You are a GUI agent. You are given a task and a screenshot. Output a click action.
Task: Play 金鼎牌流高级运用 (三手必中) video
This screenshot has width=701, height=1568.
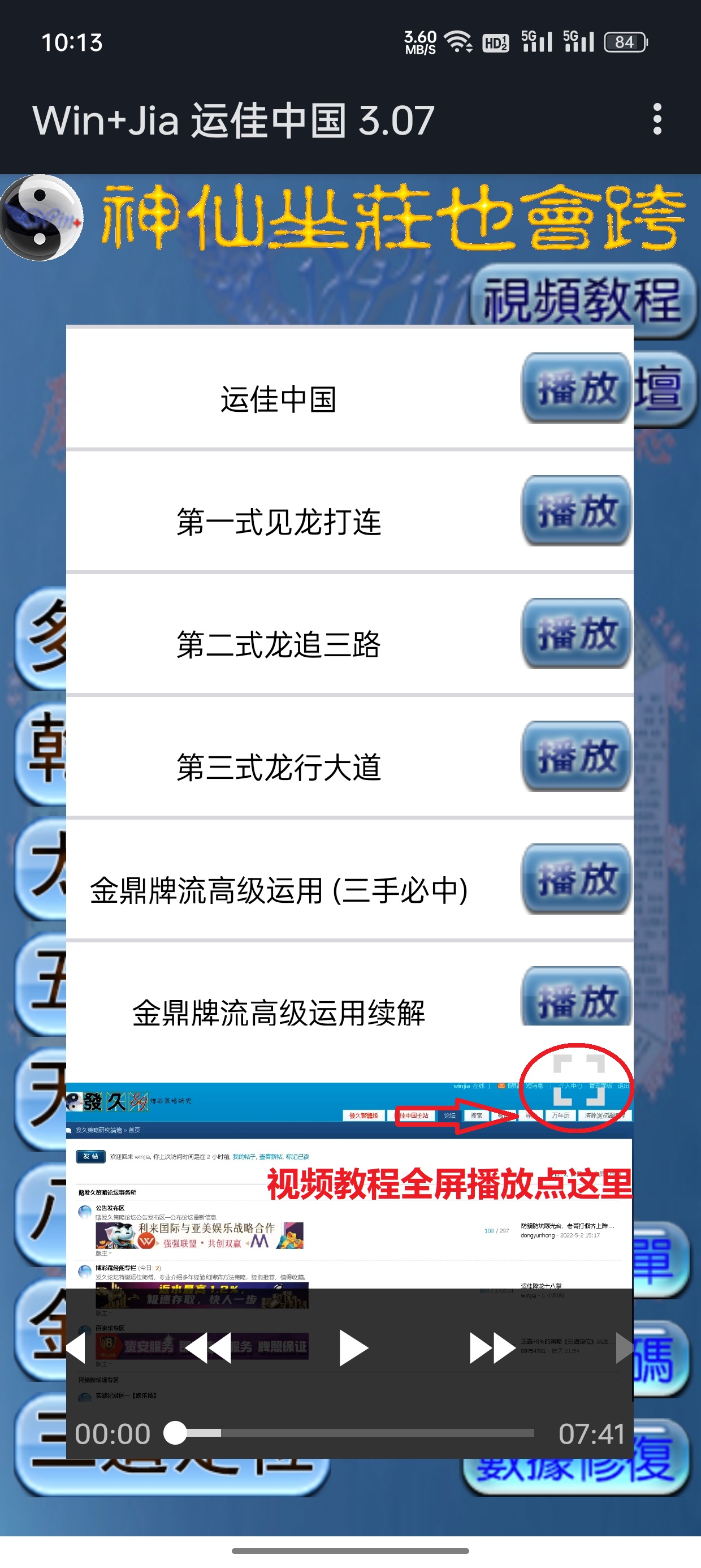point(575,878)
